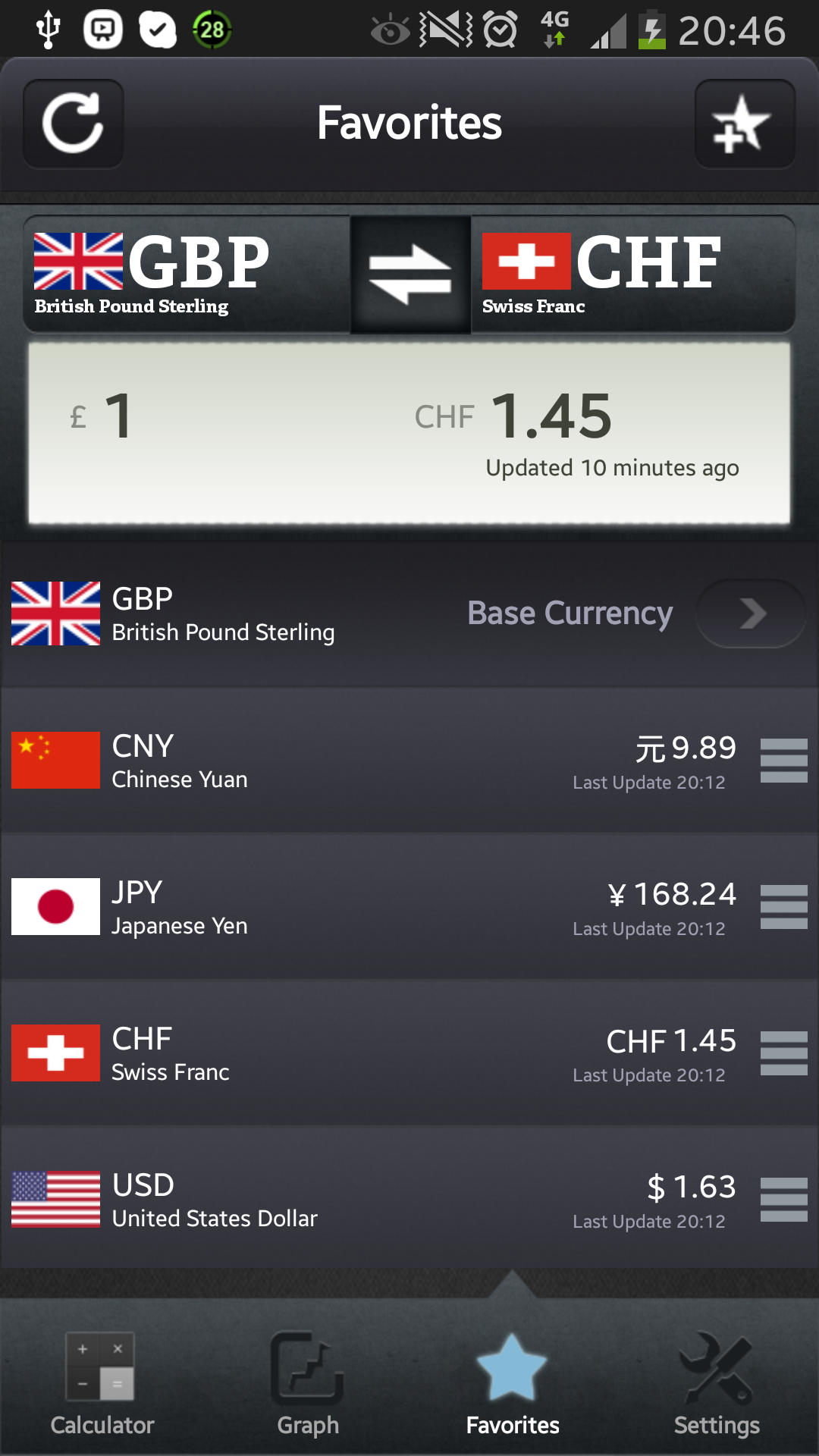Refresh the exchange rates
The height and width of the screenshot is (1456, 819).
(74, 124)
